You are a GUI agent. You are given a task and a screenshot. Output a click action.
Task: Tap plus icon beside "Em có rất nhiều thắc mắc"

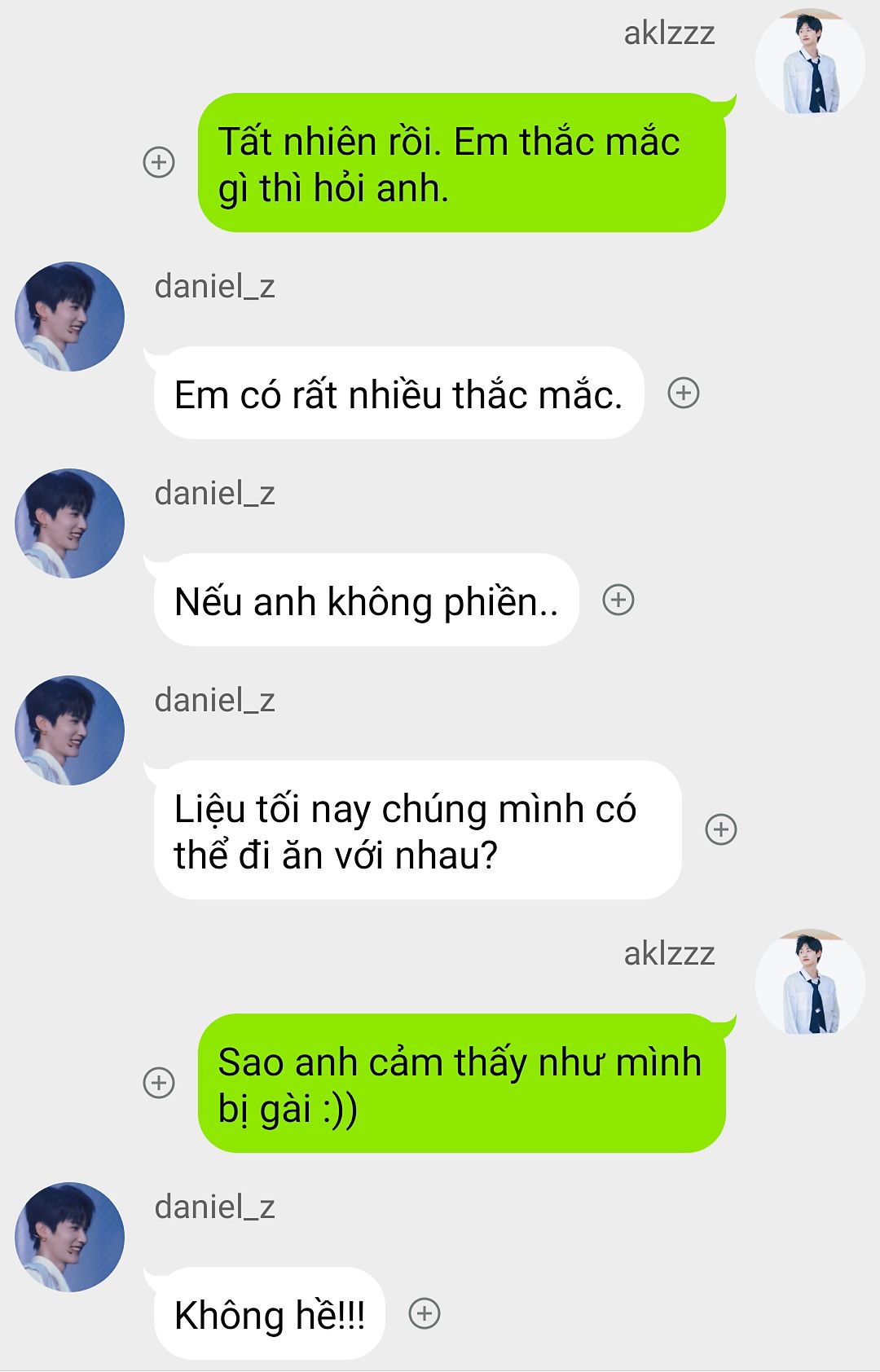click(x=684, y=393)
